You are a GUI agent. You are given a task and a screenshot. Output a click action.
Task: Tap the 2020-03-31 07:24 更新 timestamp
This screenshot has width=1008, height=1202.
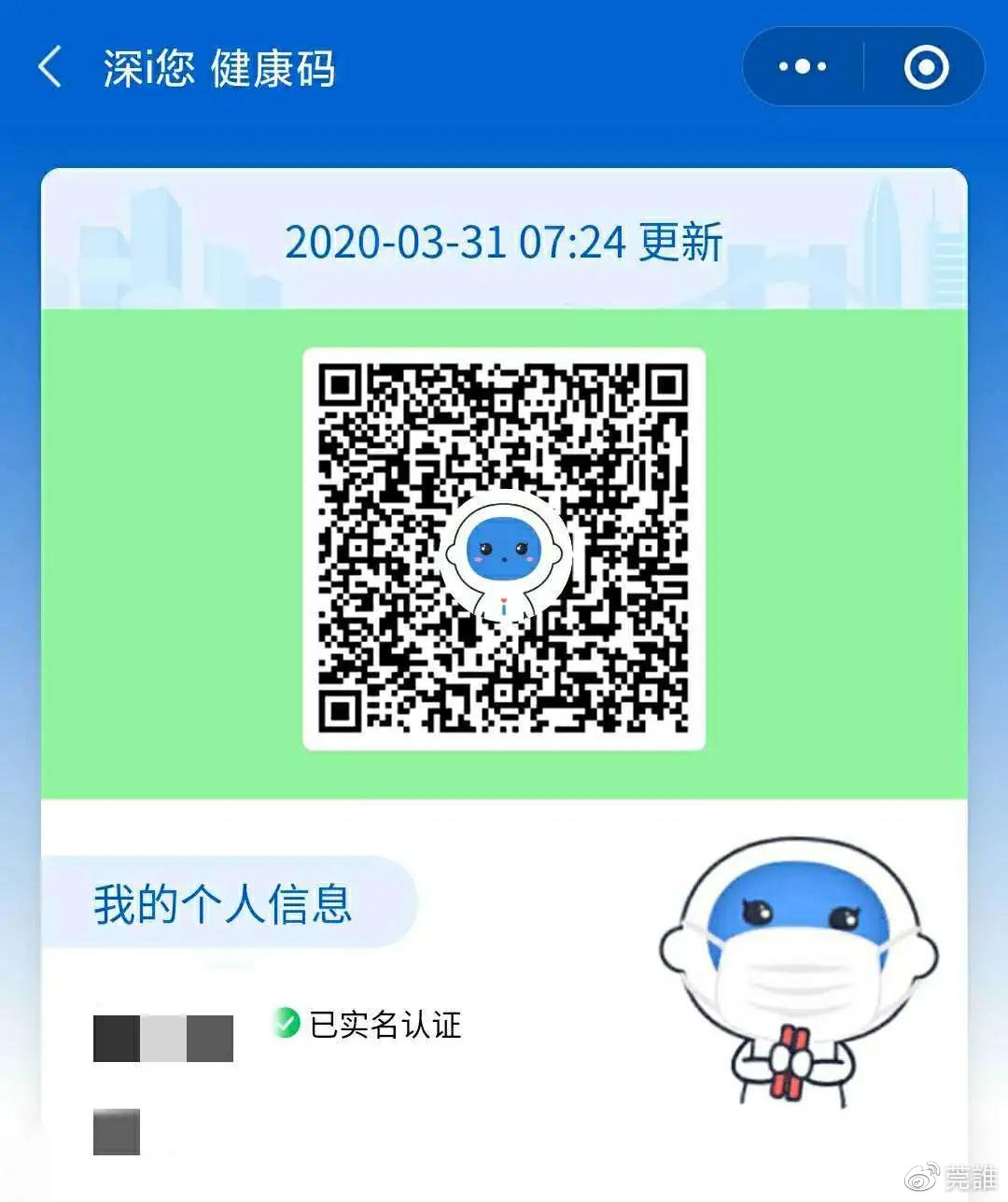tap(504, 243)
